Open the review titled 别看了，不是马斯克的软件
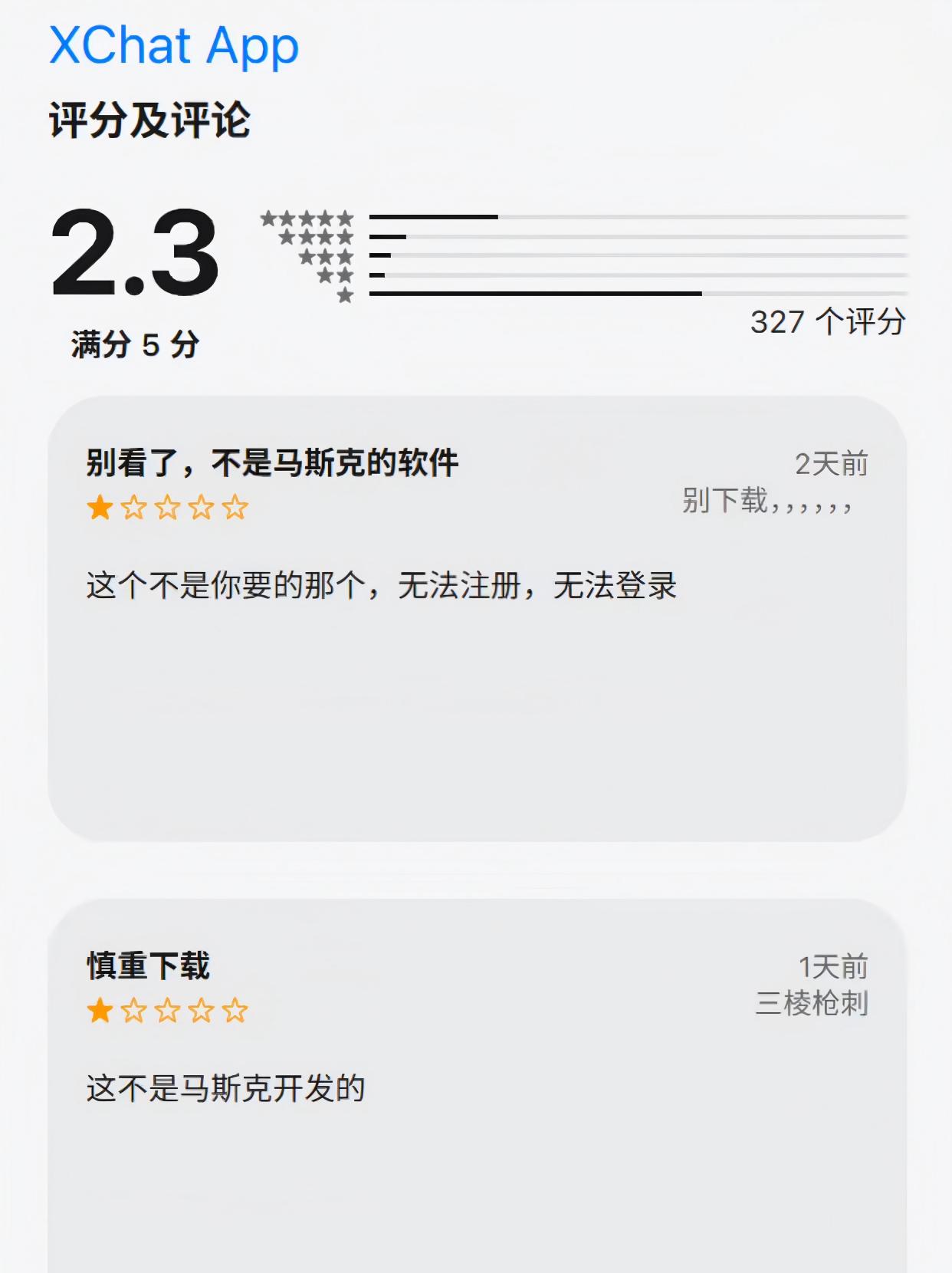 click(272, 463)
